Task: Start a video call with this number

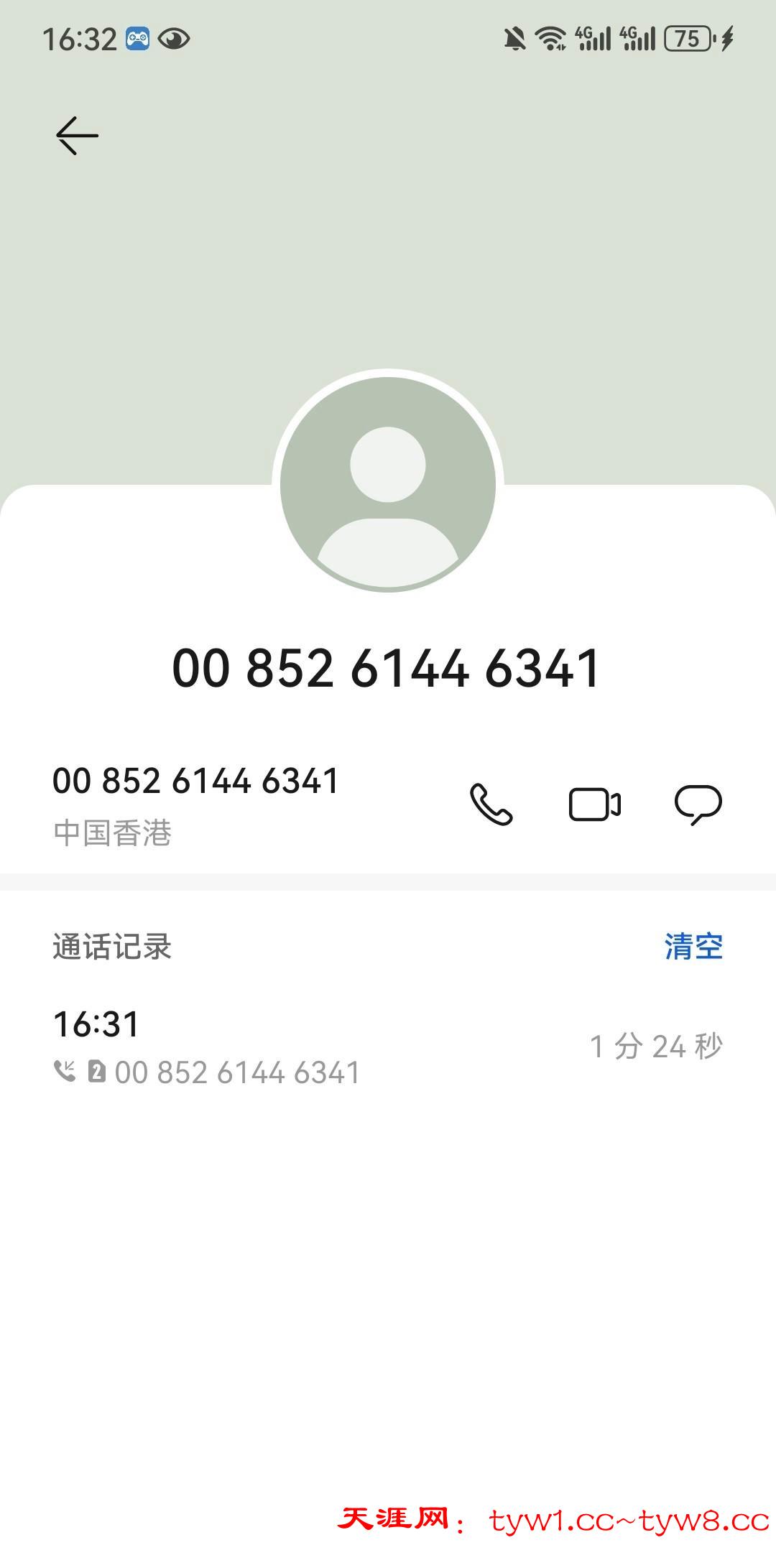Action: (x=594, y=804)
